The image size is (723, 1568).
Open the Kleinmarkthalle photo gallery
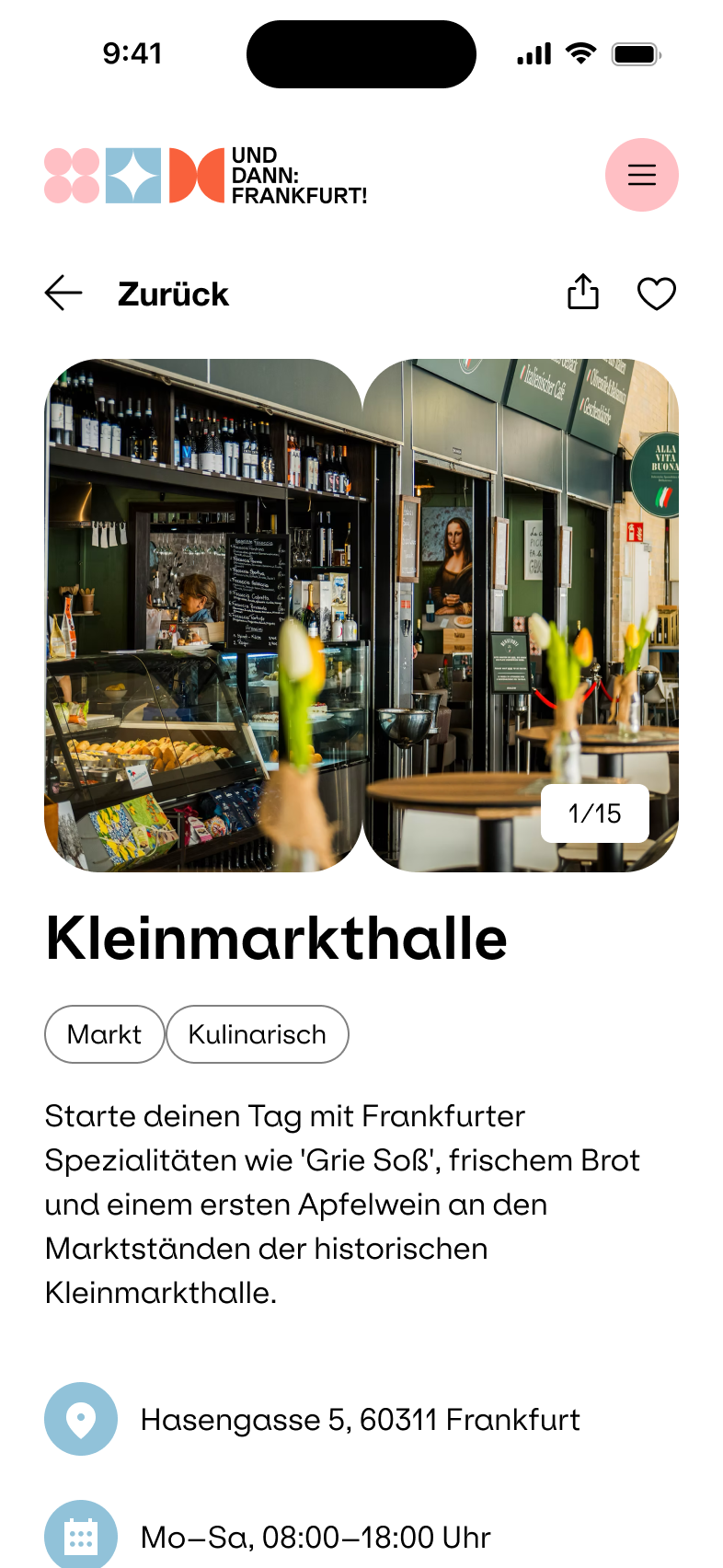click(361, 615)
